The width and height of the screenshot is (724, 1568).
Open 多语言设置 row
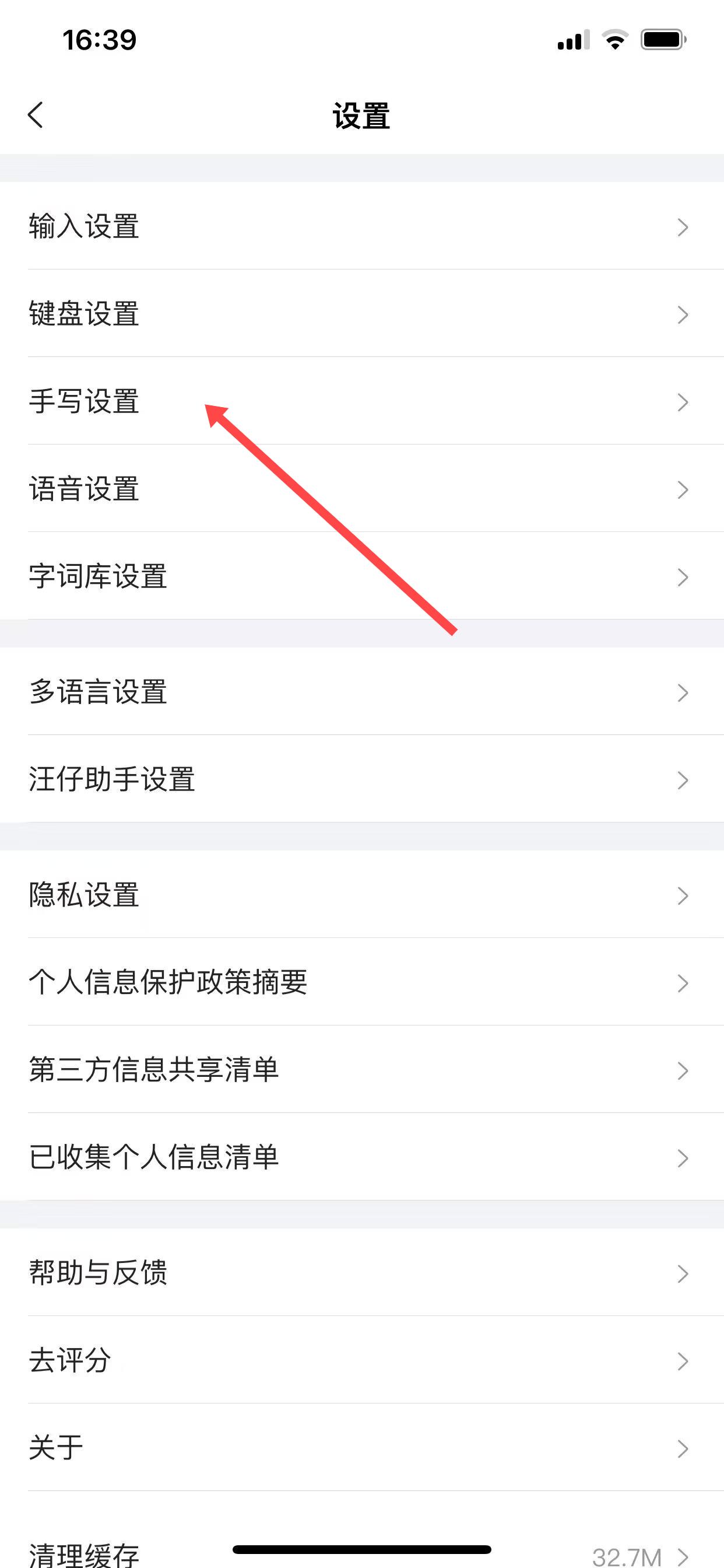click(362, 692)
